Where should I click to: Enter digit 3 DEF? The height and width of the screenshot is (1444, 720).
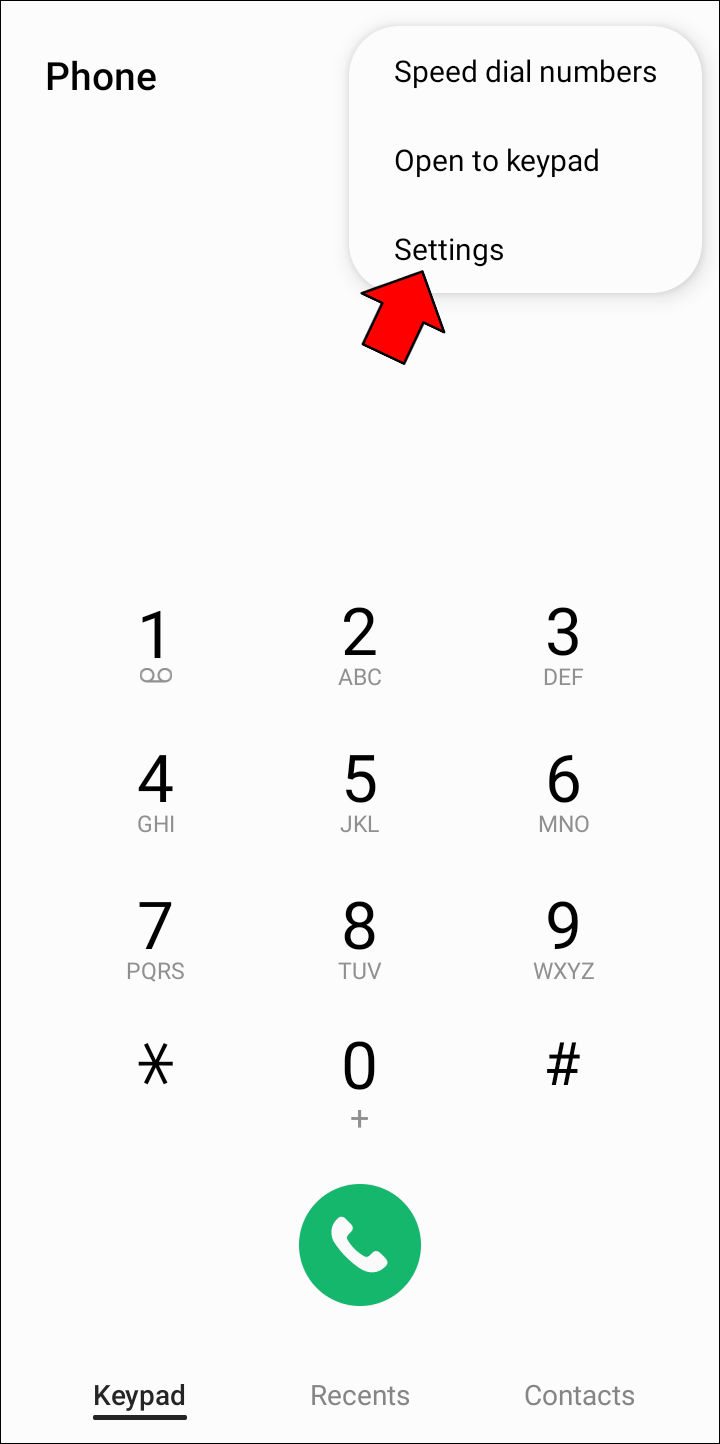point(563,646)
